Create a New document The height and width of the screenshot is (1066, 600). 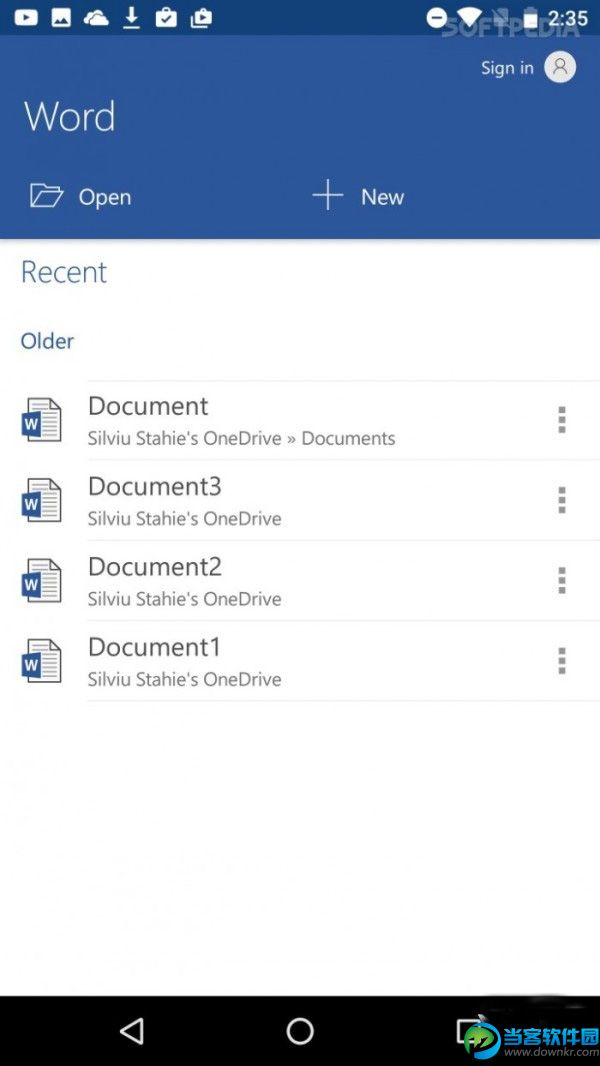(x=358, y=196)
